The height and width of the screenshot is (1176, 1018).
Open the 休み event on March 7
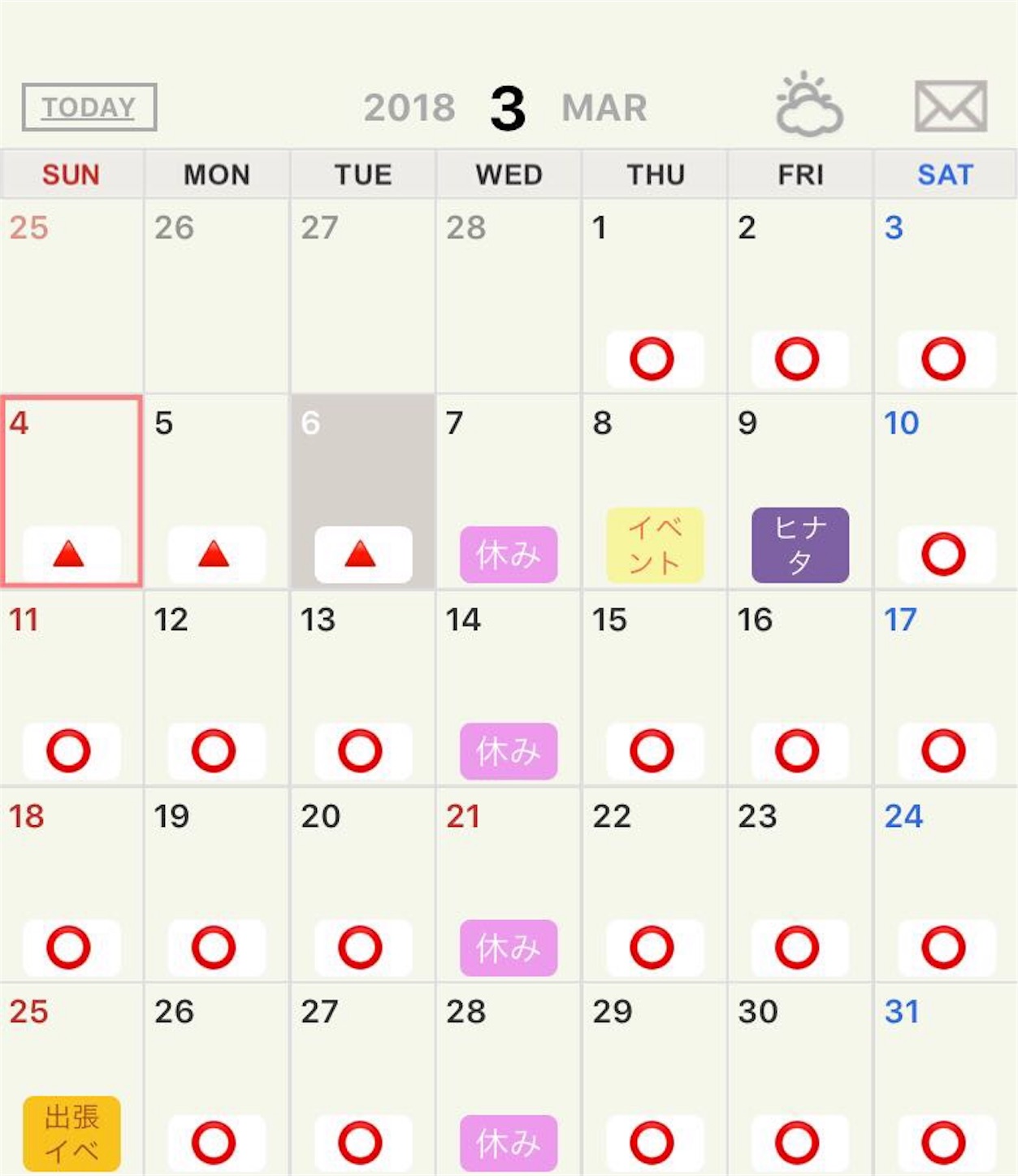point(509,555)
